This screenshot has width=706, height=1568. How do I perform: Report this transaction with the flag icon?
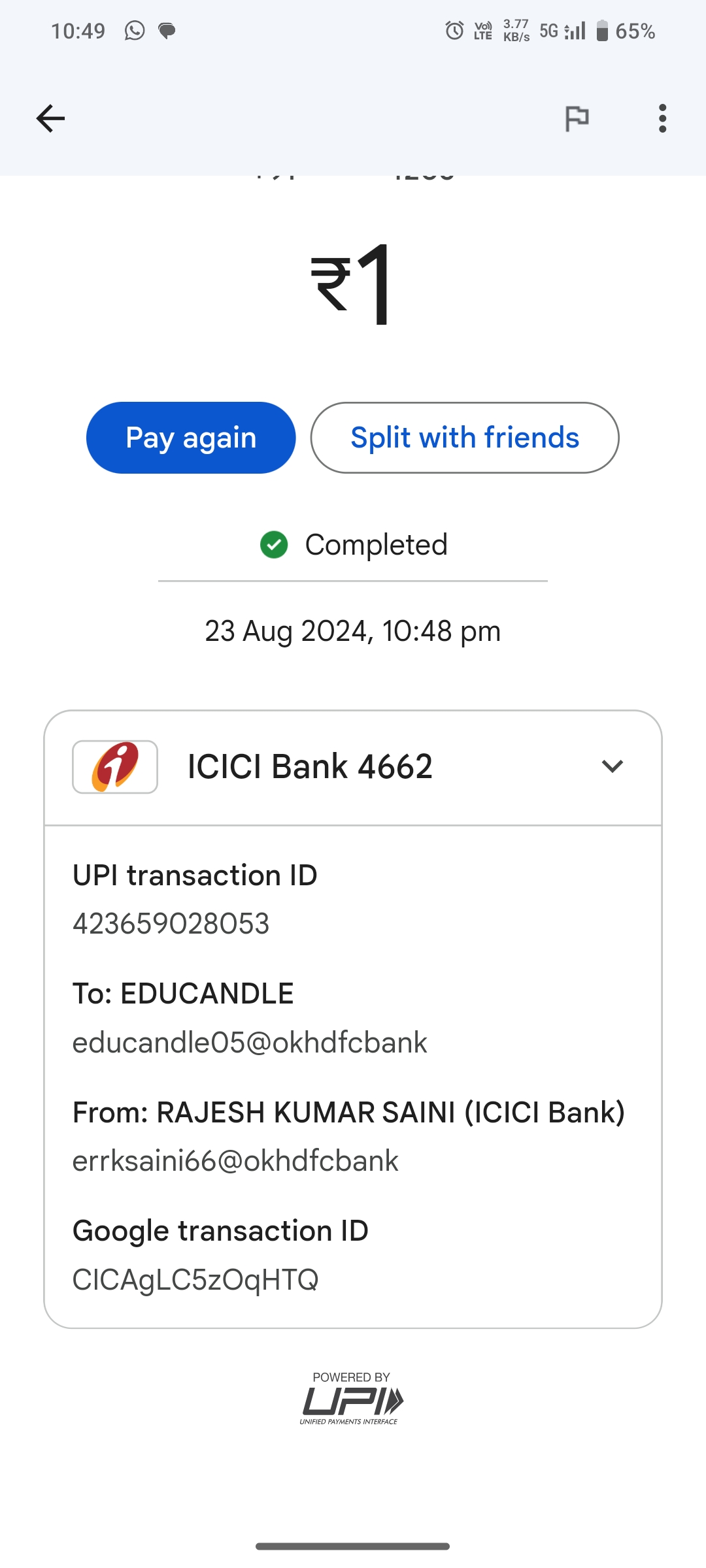tap(577, 118)
